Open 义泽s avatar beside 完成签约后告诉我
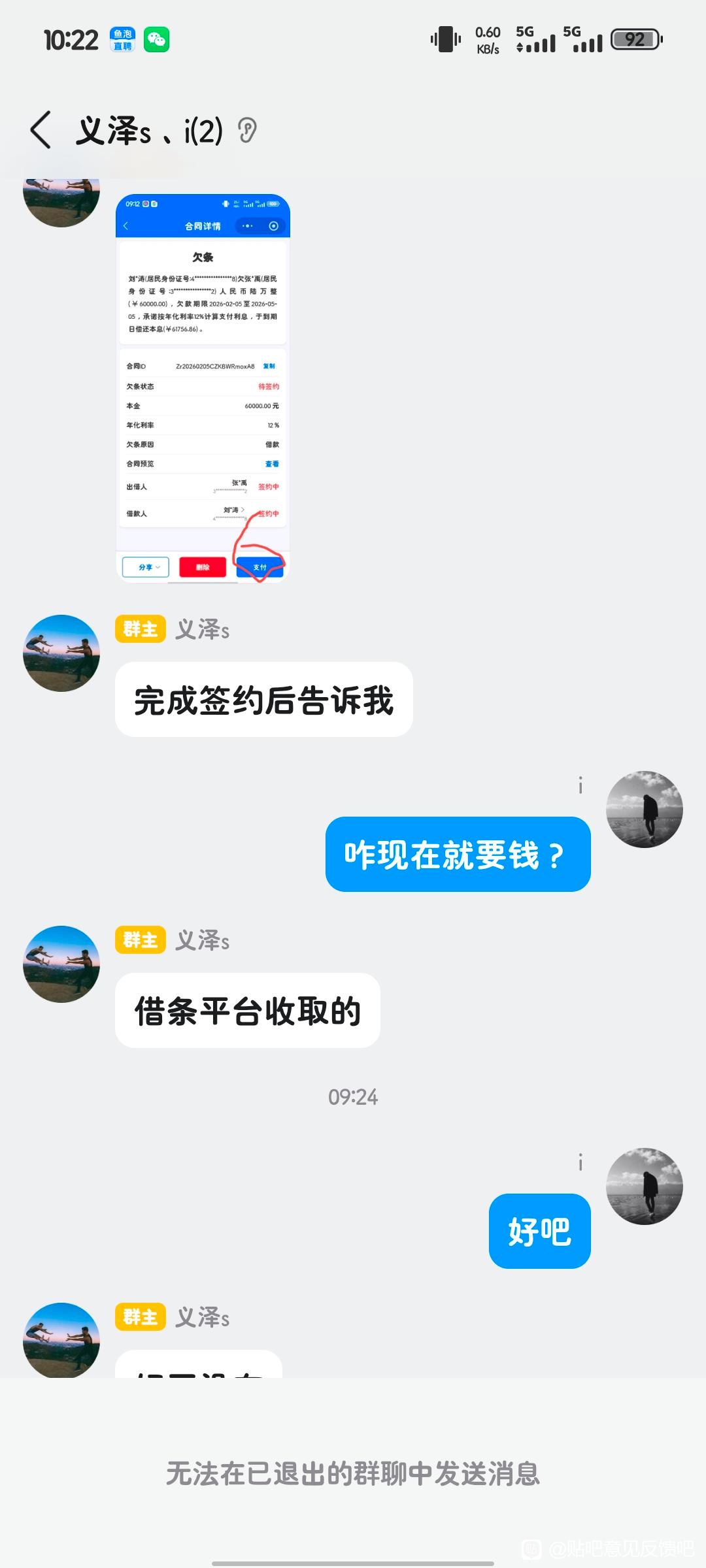Screen dimensions: 706x1568 point(61,653)
